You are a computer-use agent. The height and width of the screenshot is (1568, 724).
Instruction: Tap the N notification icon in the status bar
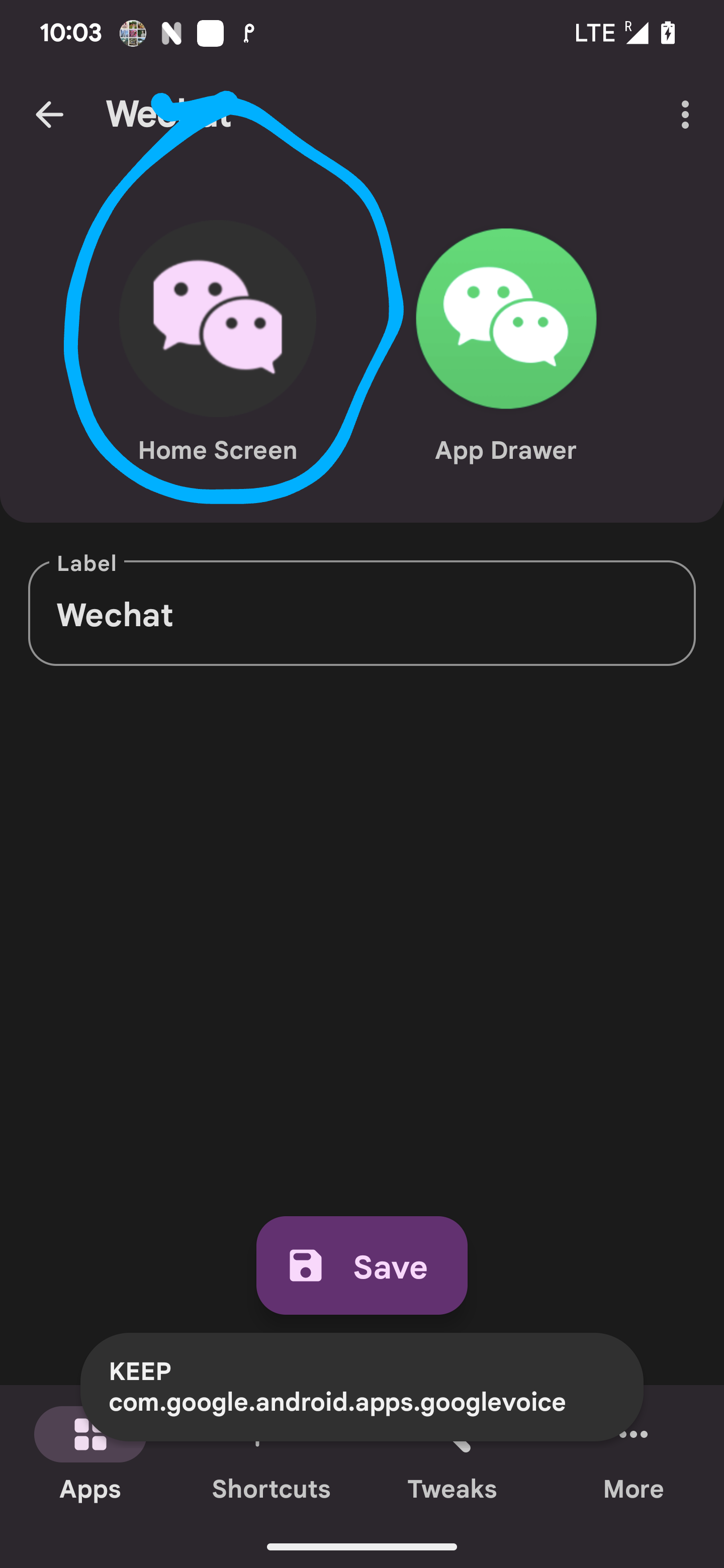(172, 33)
